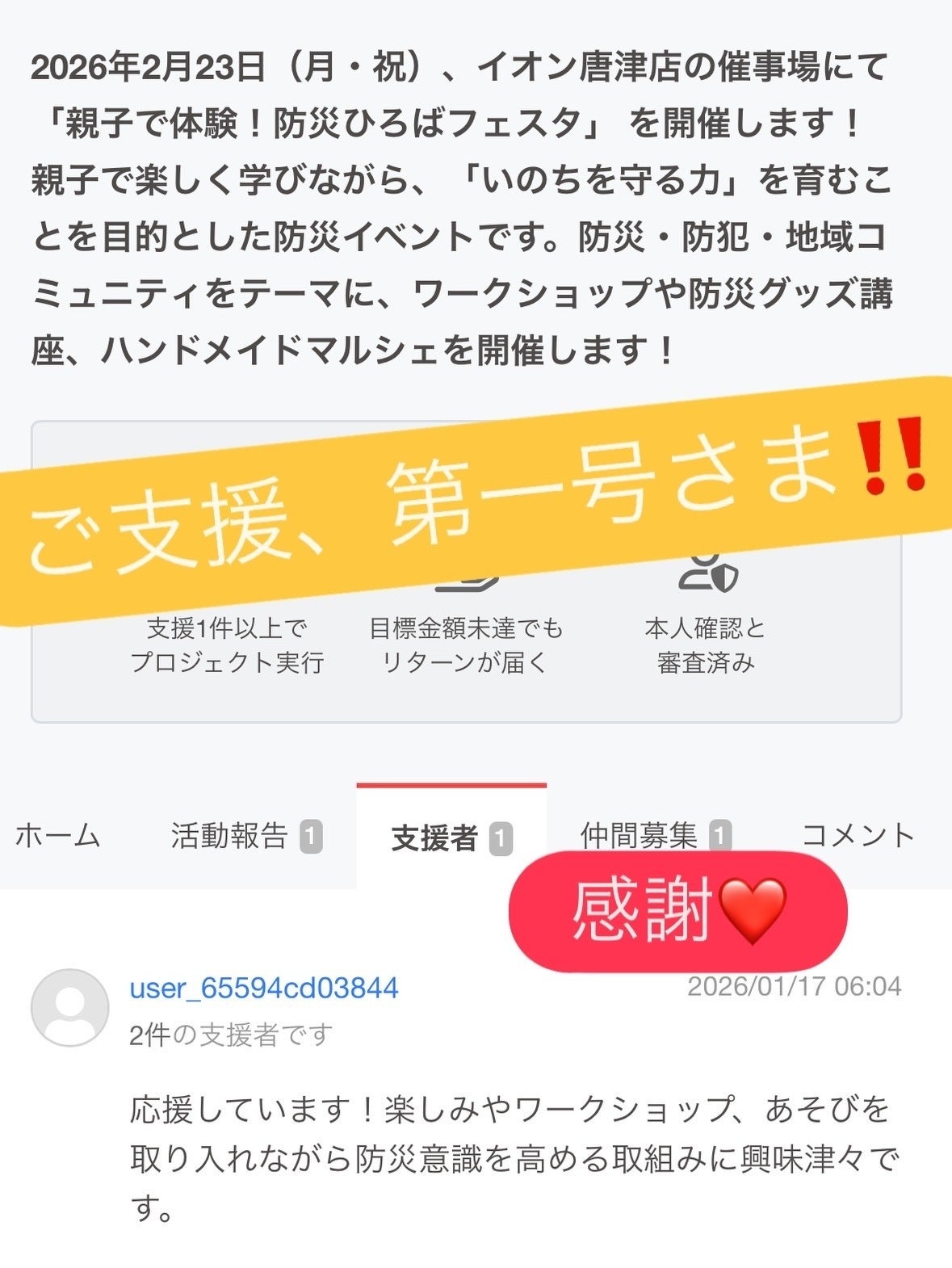Open user_65594cd03844's profile link
The image size is (952, 1268).
[x=264, y=988]
